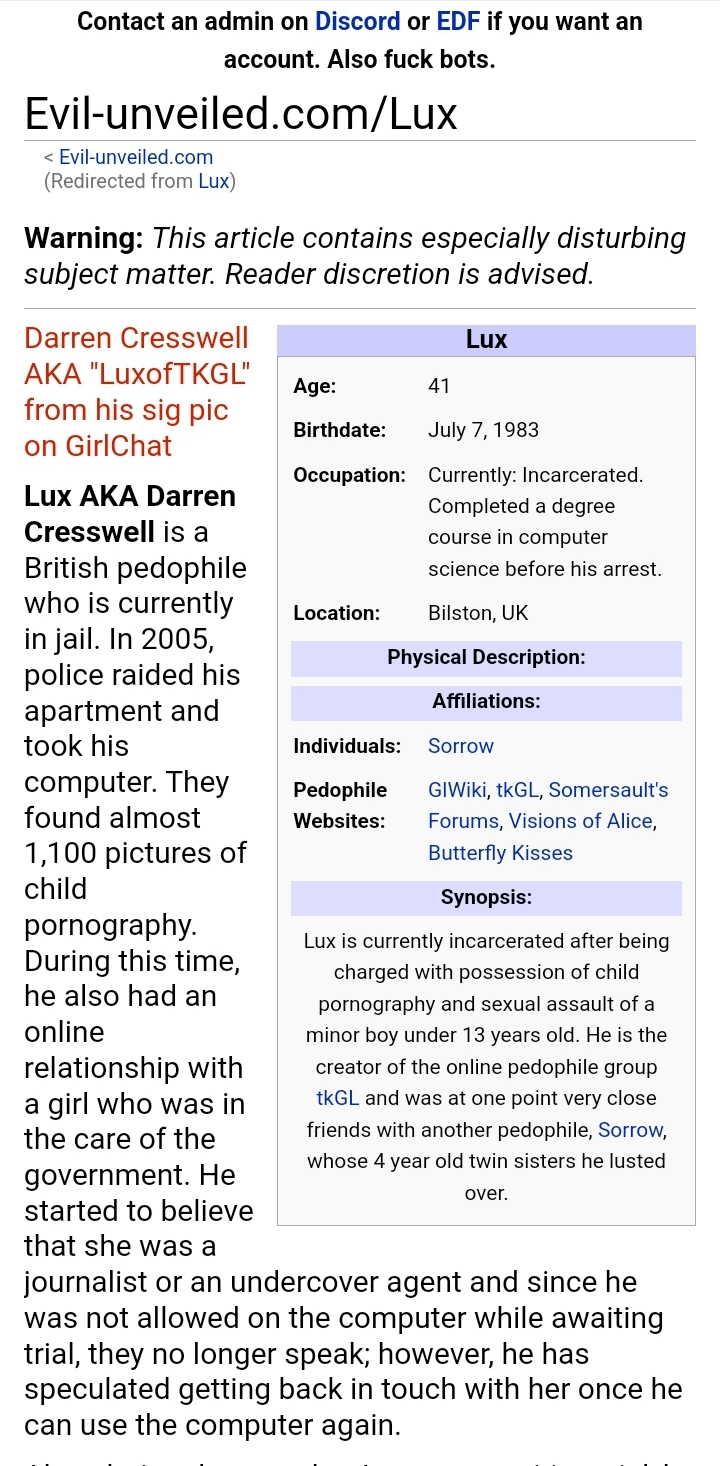The height and width of the screenshot is (1466, 720).
Task: Open the EDF link in the top notice
Action: pos(459,21)
